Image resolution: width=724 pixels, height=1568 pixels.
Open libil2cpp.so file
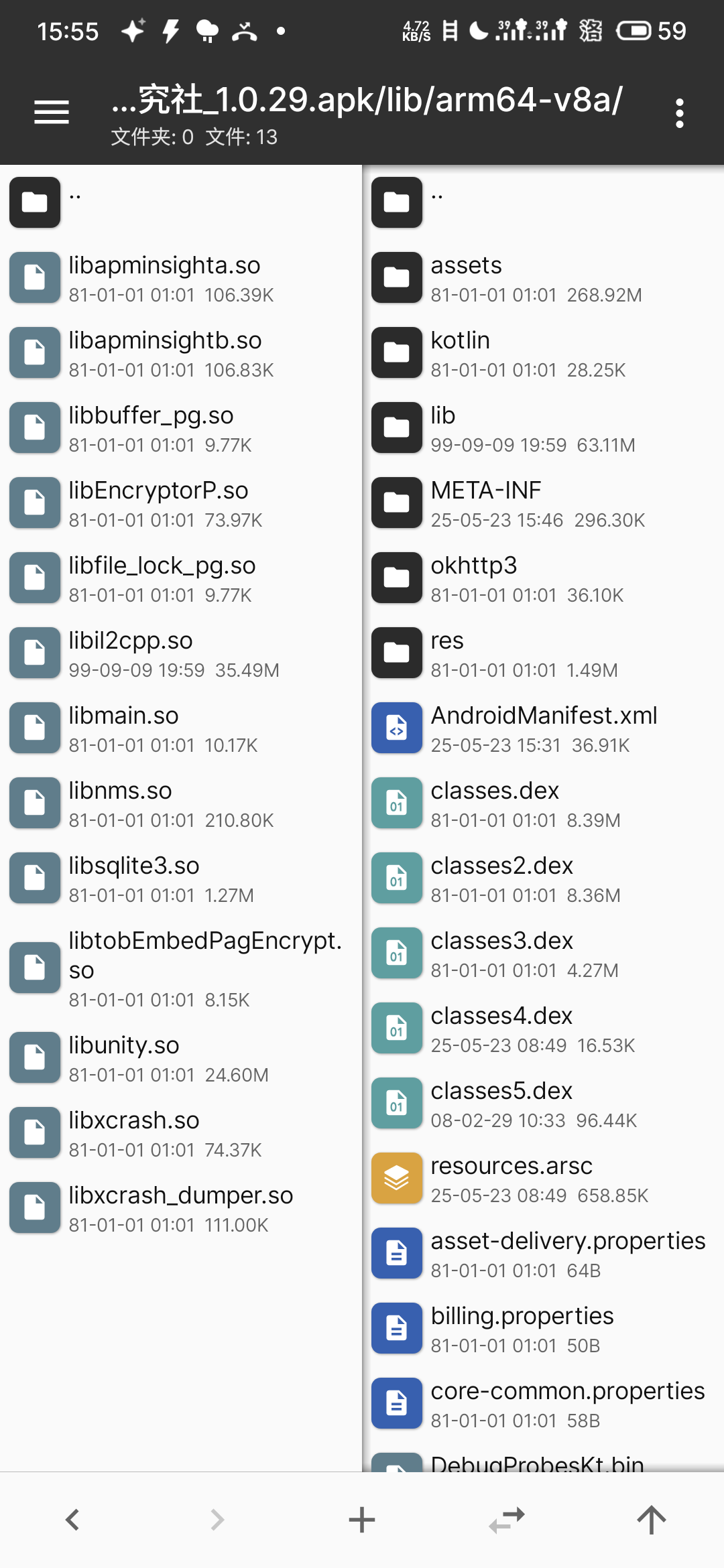click(x=174, y=653)
